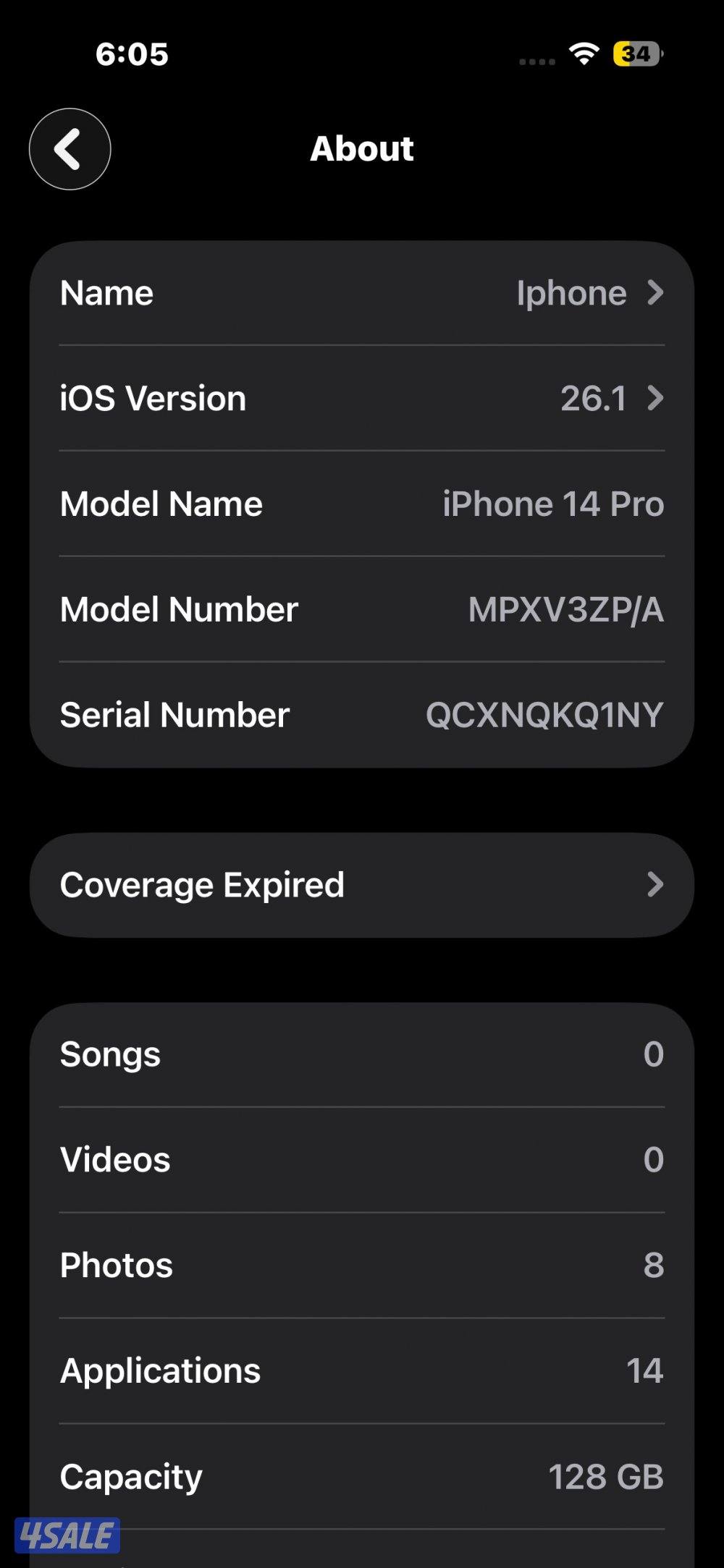Go back from the About page
The height and width of the screenshot is (1568, 724).
pos(70,149)
